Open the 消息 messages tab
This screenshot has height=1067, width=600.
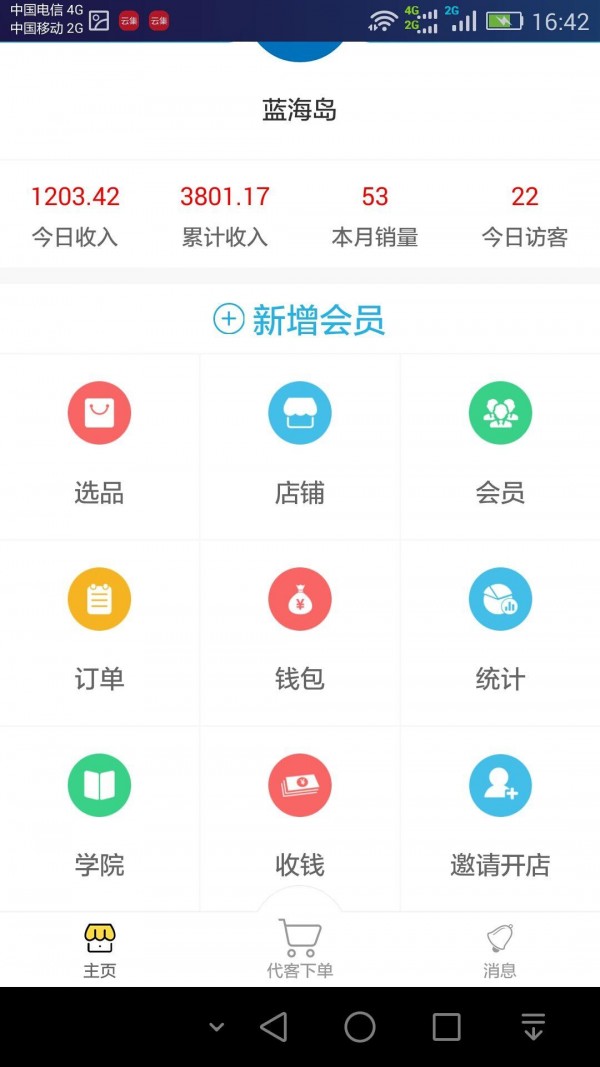500,950
